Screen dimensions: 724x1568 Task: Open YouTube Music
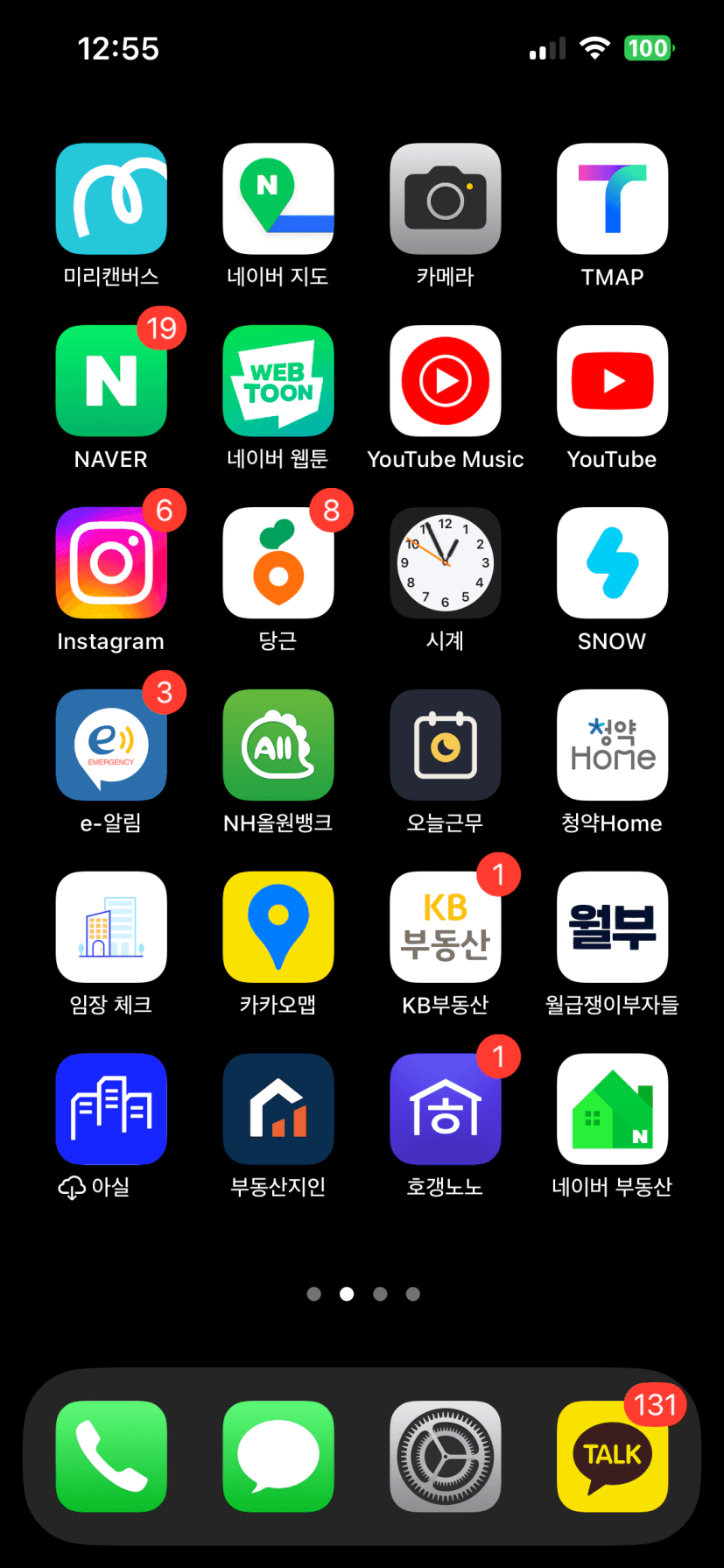(446, 381)
